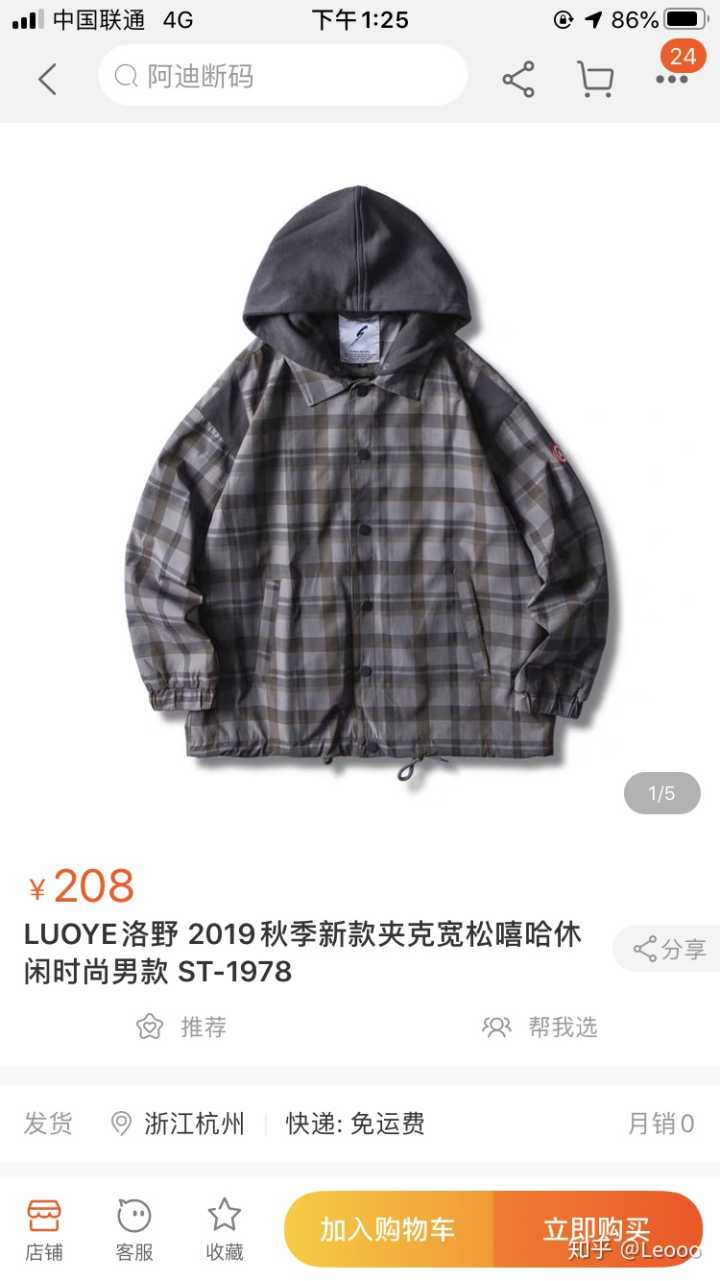Viewport: 720px width, 1281px height.
Task: Tap the search box showing 阿迪断码
Action: [282, 76]
